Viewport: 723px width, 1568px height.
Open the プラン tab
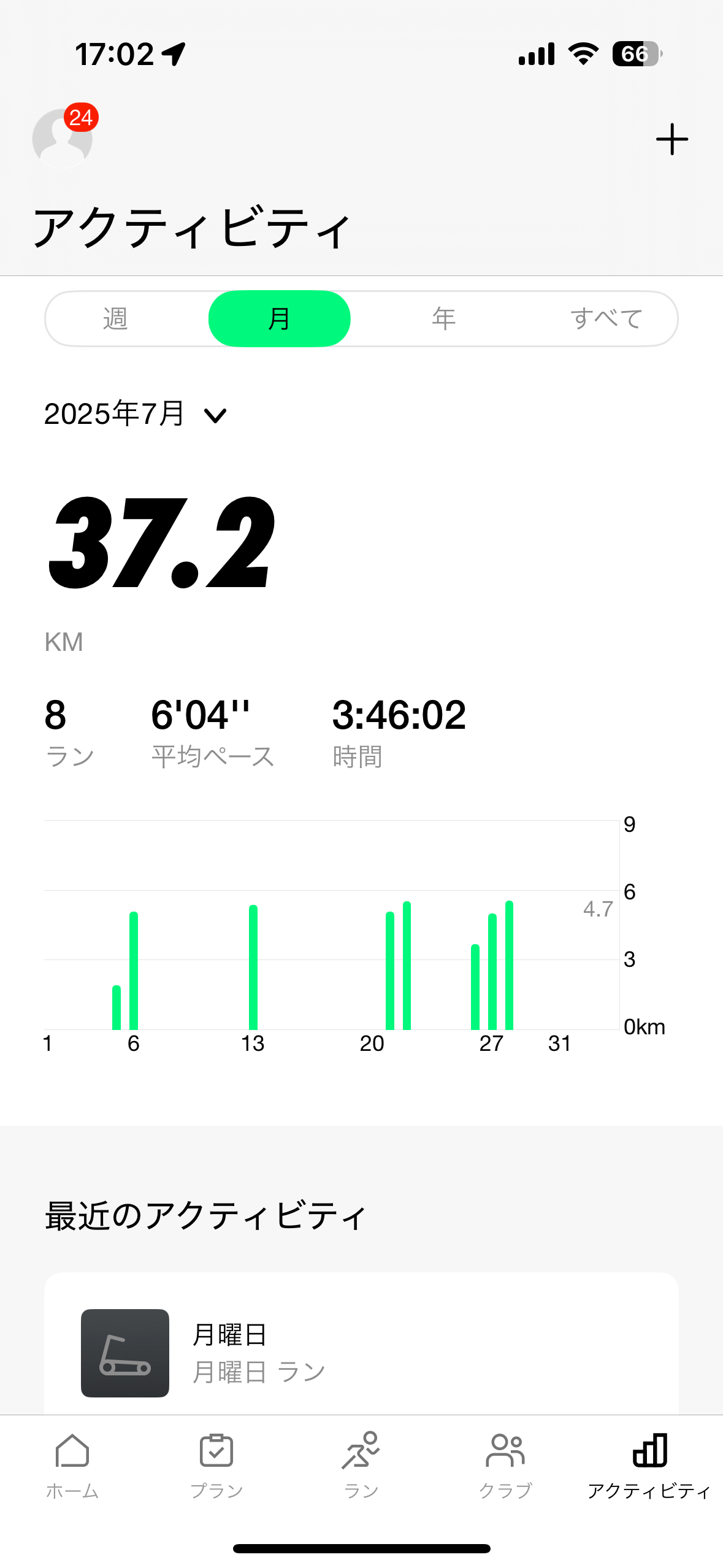click(x=216, y=1466)
